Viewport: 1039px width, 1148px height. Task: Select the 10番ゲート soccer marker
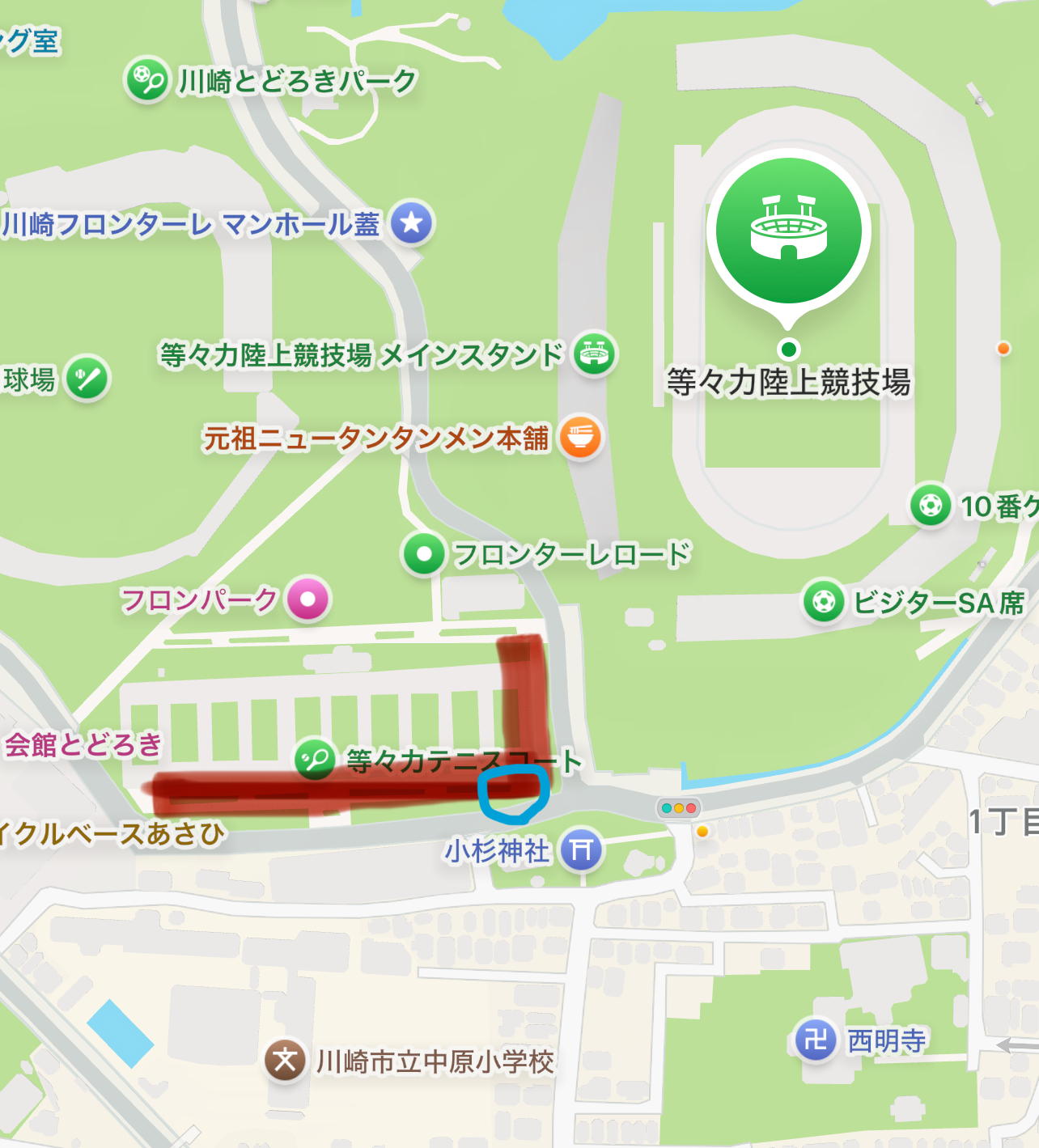point(931,506)
